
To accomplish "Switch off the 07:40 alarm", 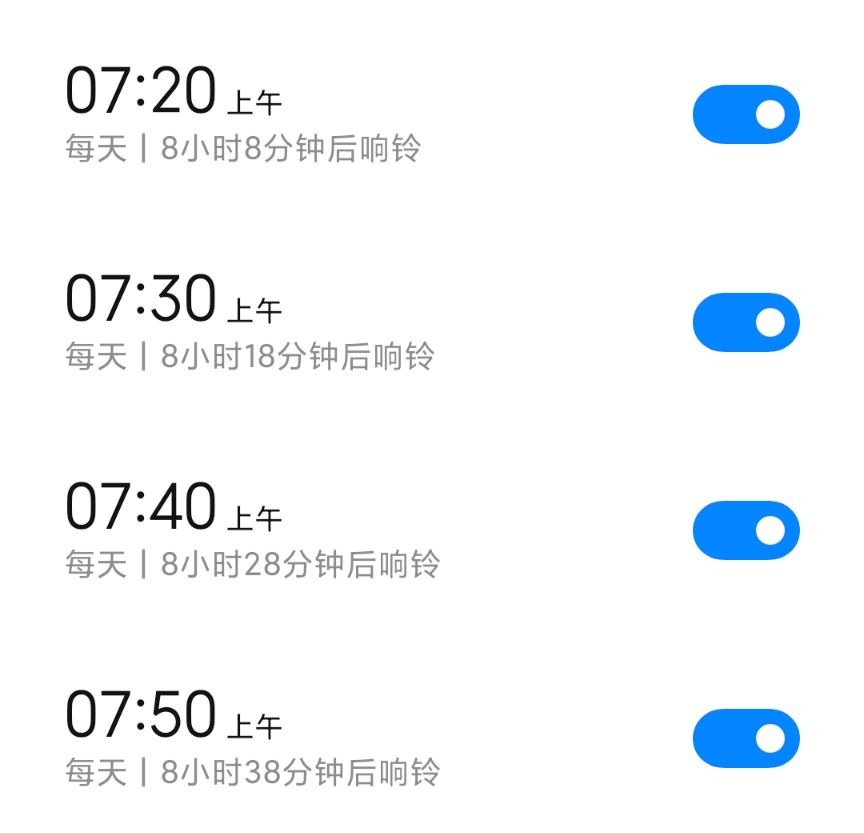I will click(x=746, y=530).
